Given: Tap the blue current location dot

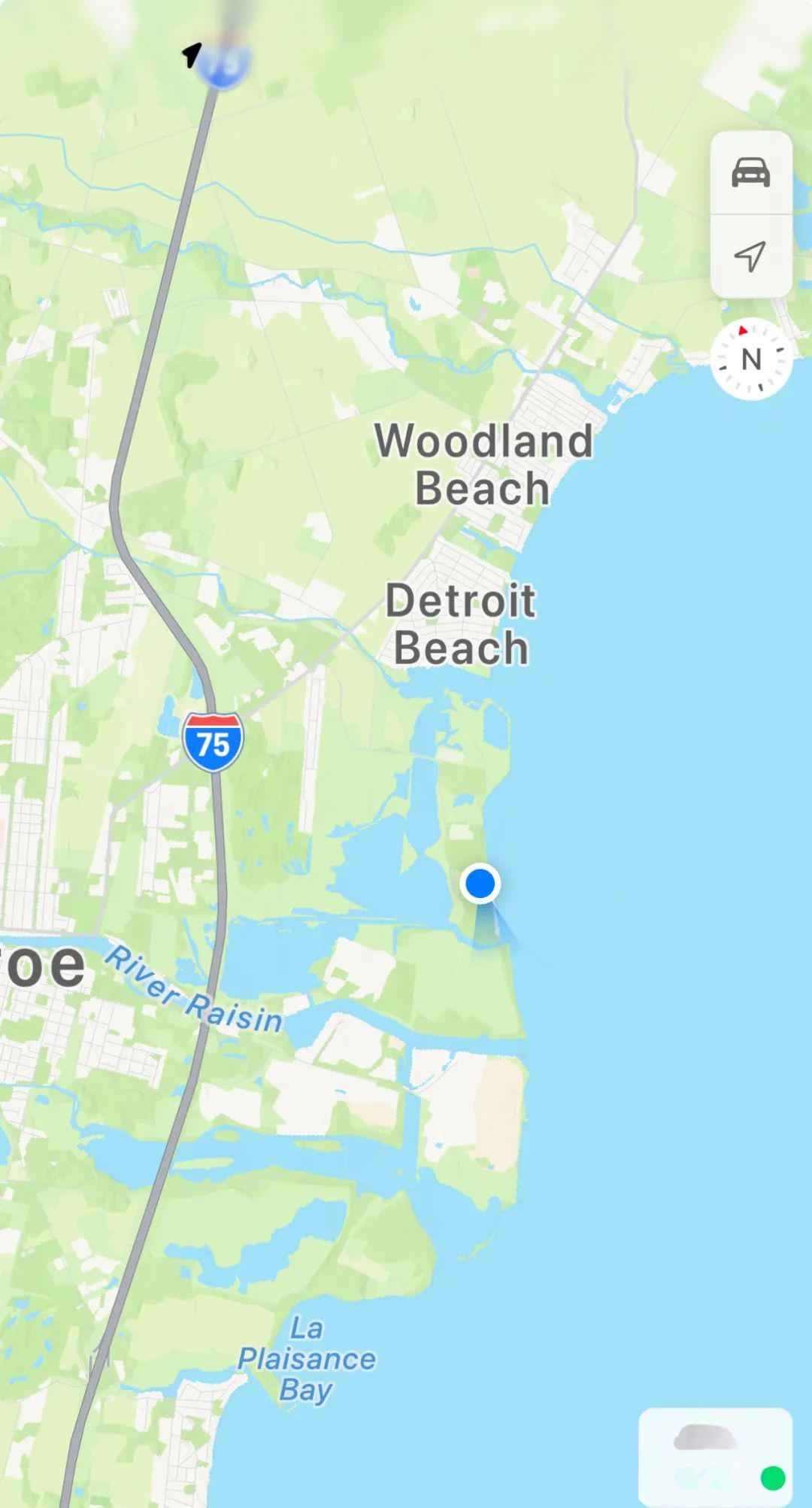Looking at the screenshot, I should [480, 883].
